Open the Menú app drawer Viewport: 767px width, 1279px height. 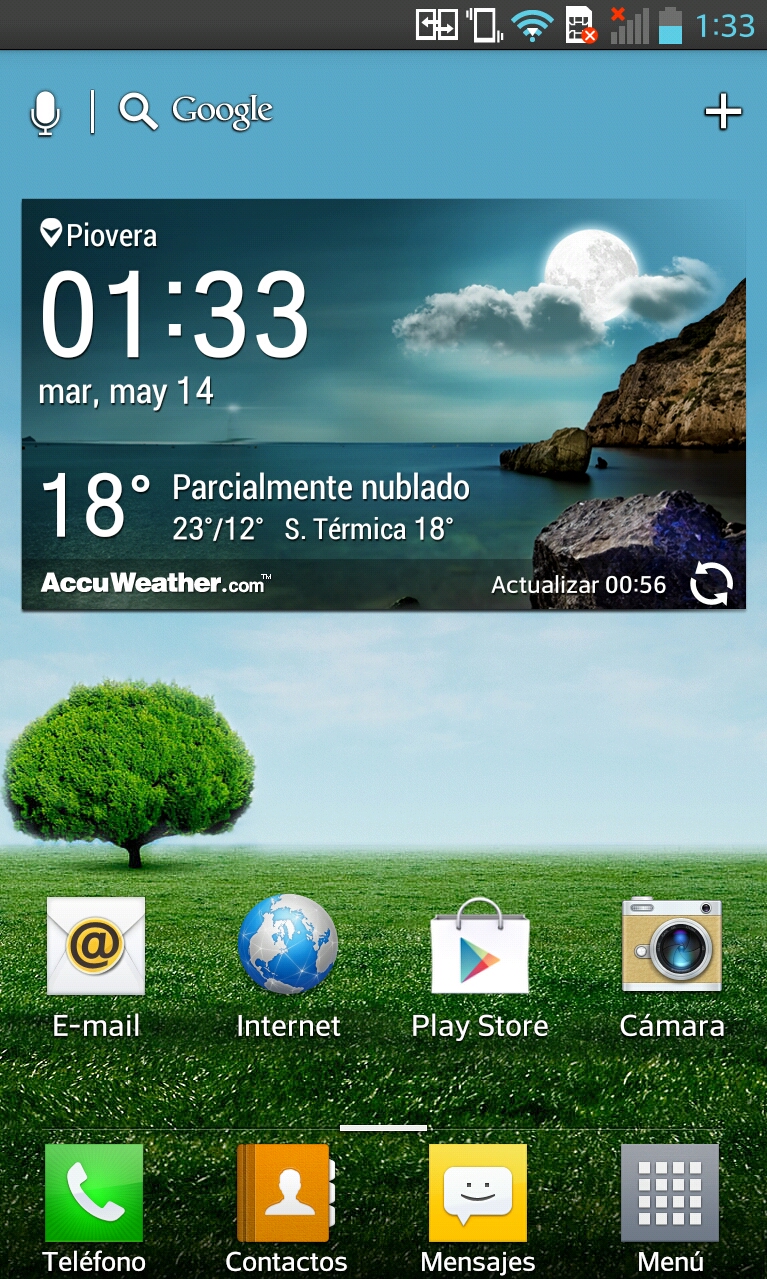[670, 1195]
